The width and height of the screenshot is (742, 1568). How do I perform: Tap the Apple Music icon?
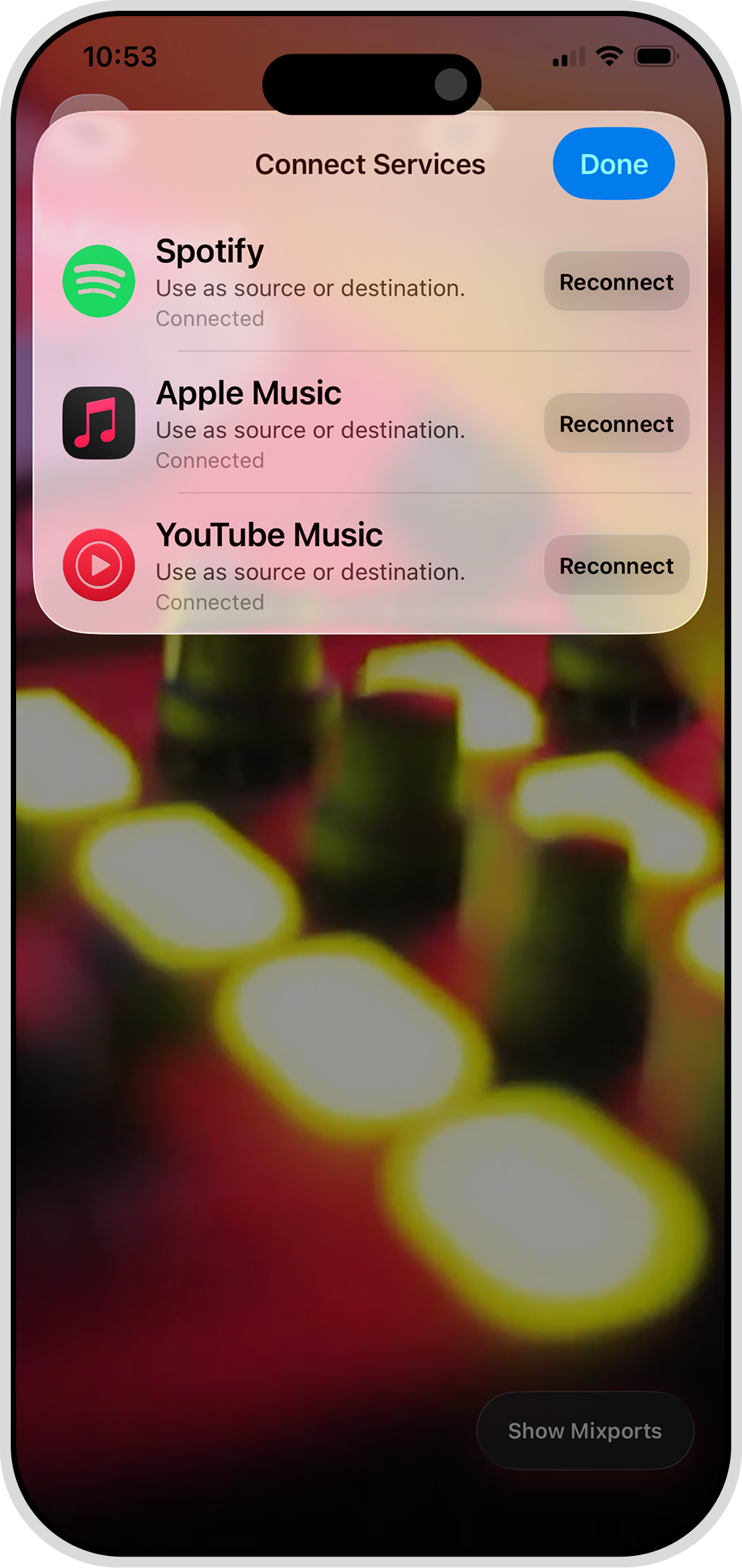pyautogui.click(x=99, y=423)
